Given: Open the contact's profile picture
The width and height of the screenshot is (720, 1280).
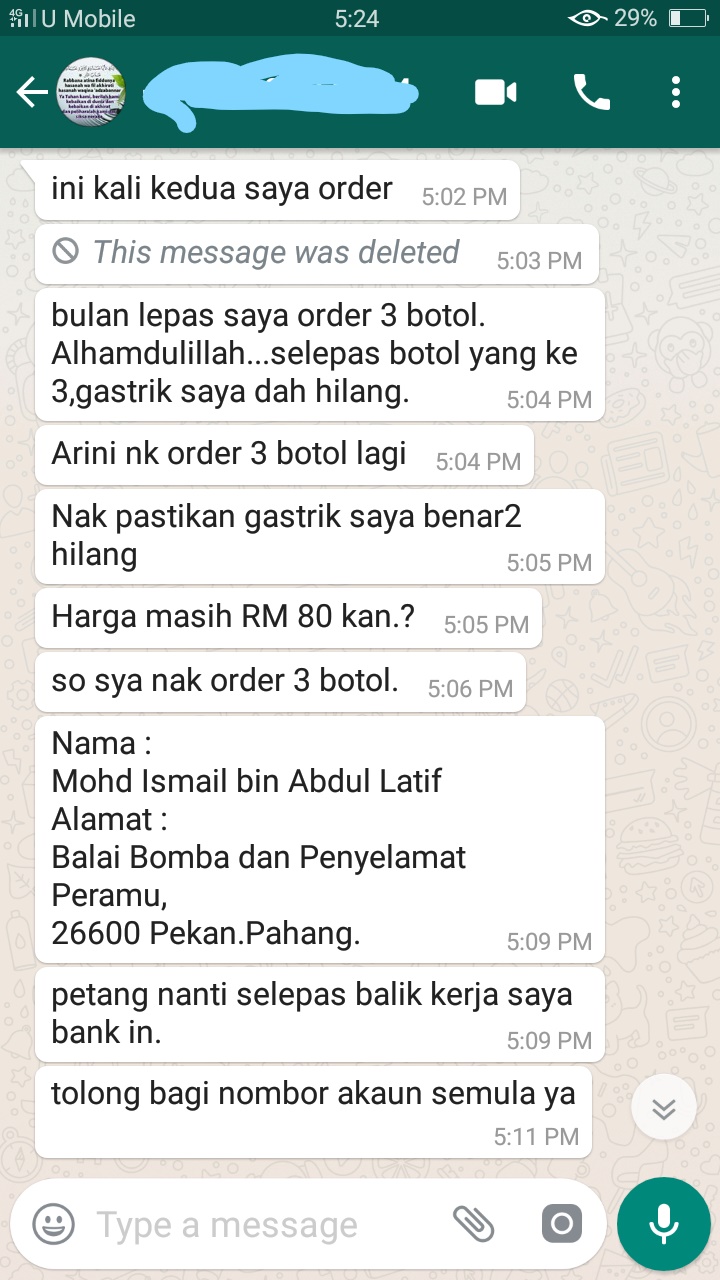Looking at the screenshot, I should coord(92,93).
